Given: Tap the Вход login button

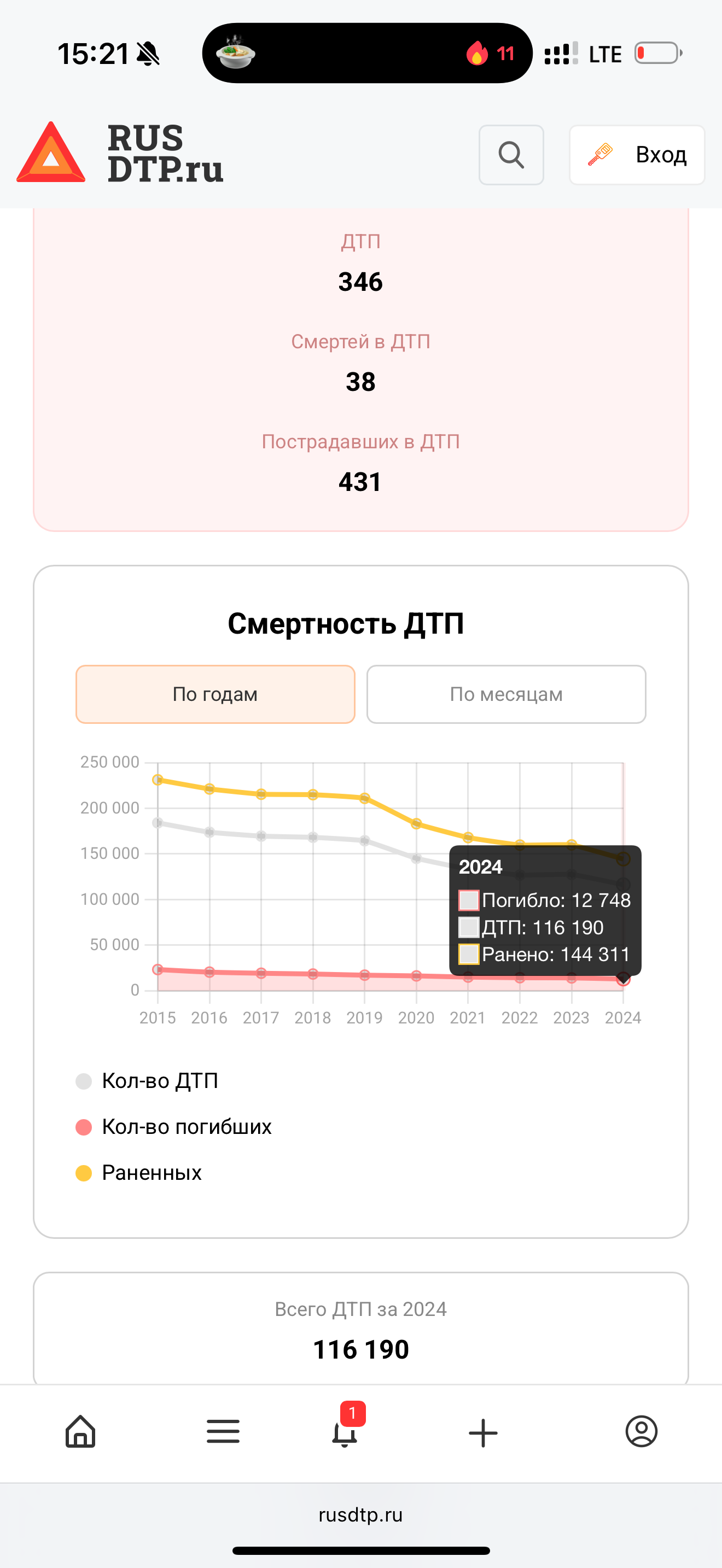Looking at the screenshot, I should 637,155.
